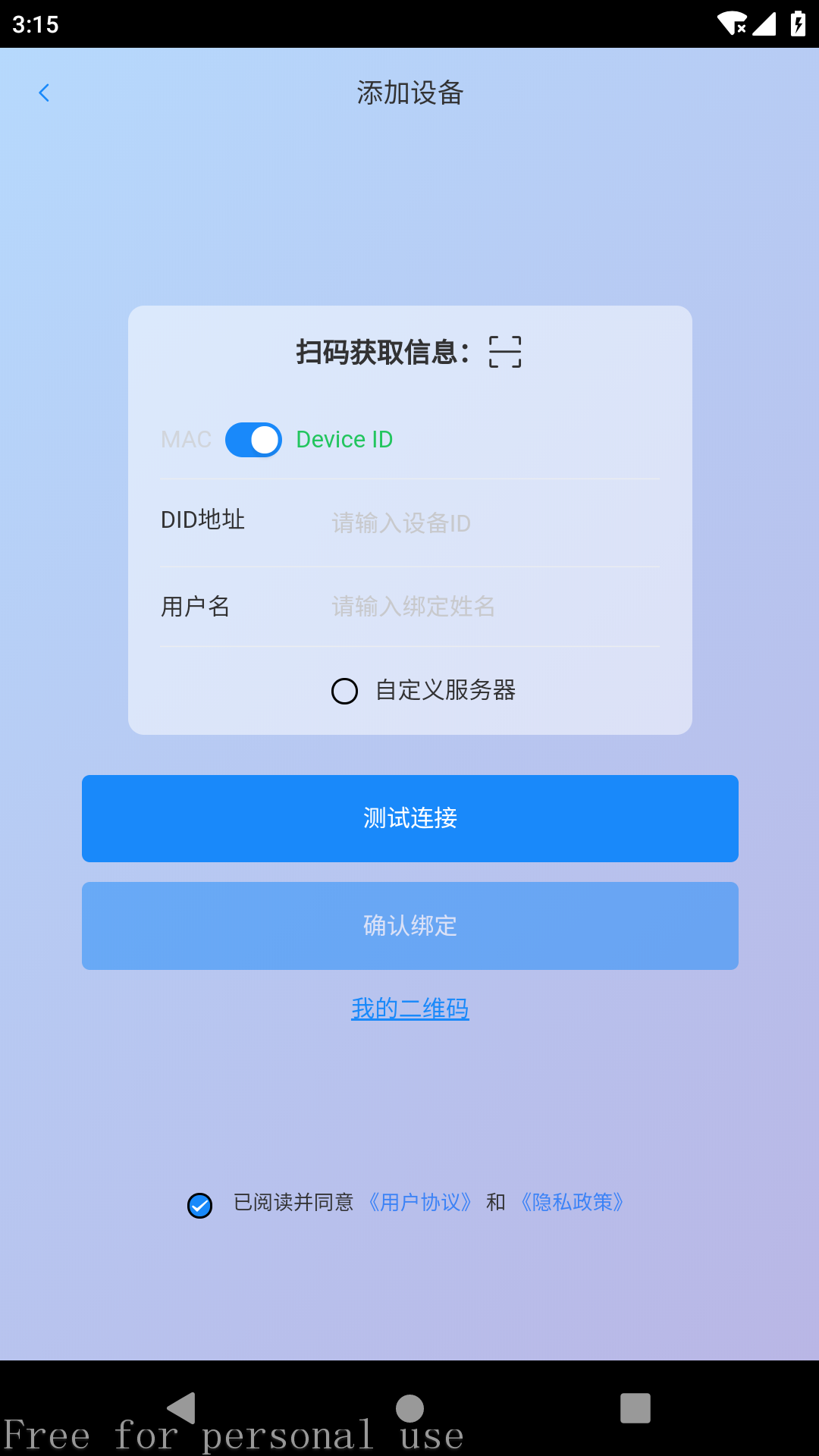
Task: Tap the home circle navigation icon
Action: coord(409,1404)
